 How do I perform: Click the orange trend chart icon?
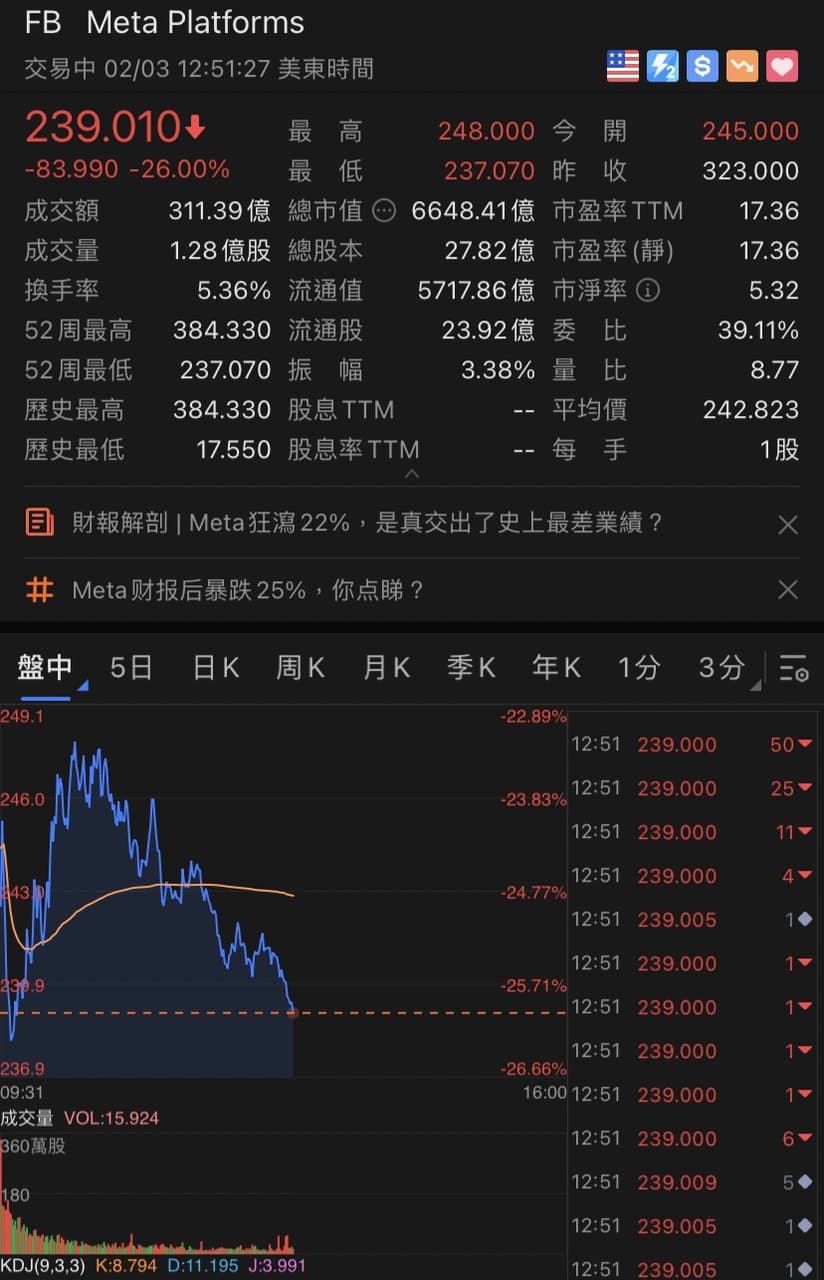[x=741, y=66]
